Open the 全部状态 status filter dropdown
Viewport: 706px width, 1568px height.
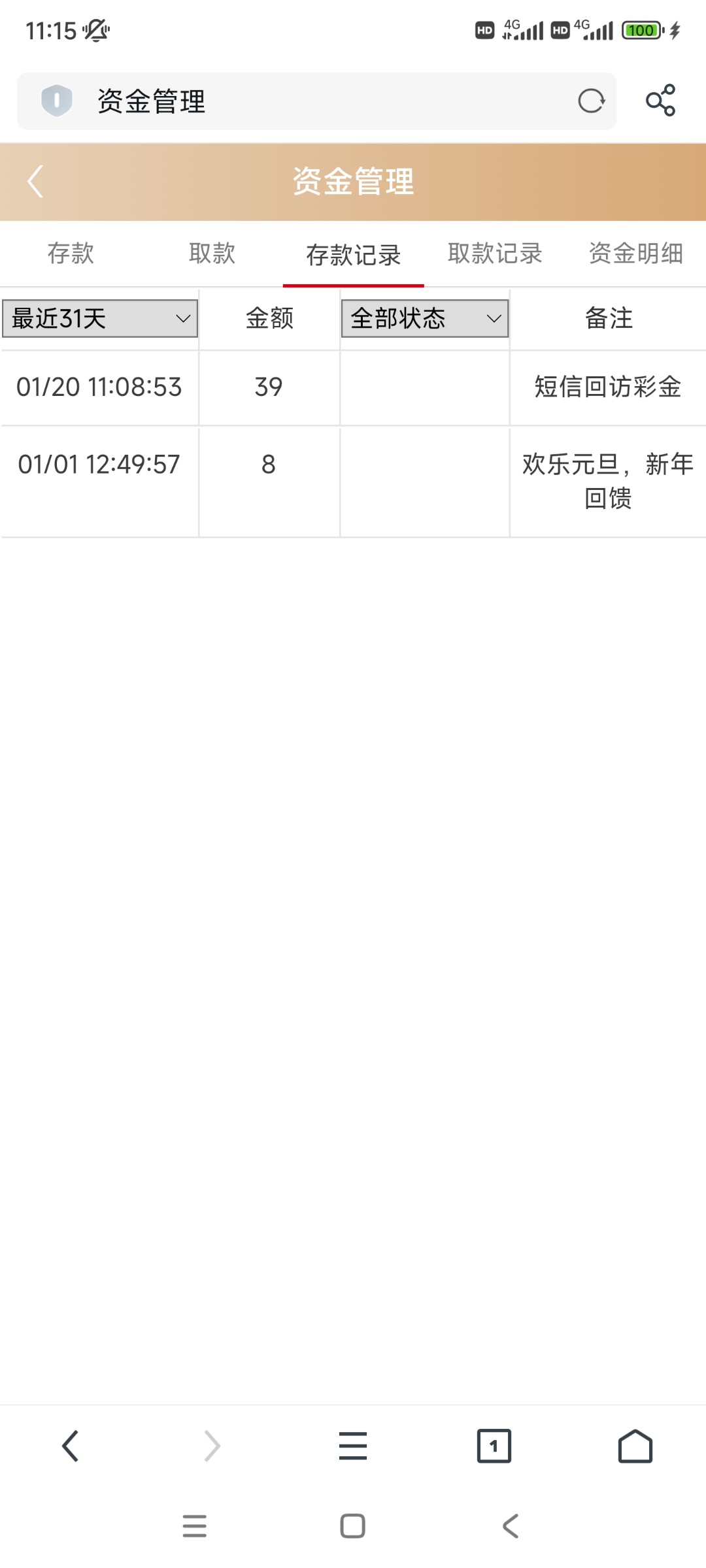[x=425, y=318]
